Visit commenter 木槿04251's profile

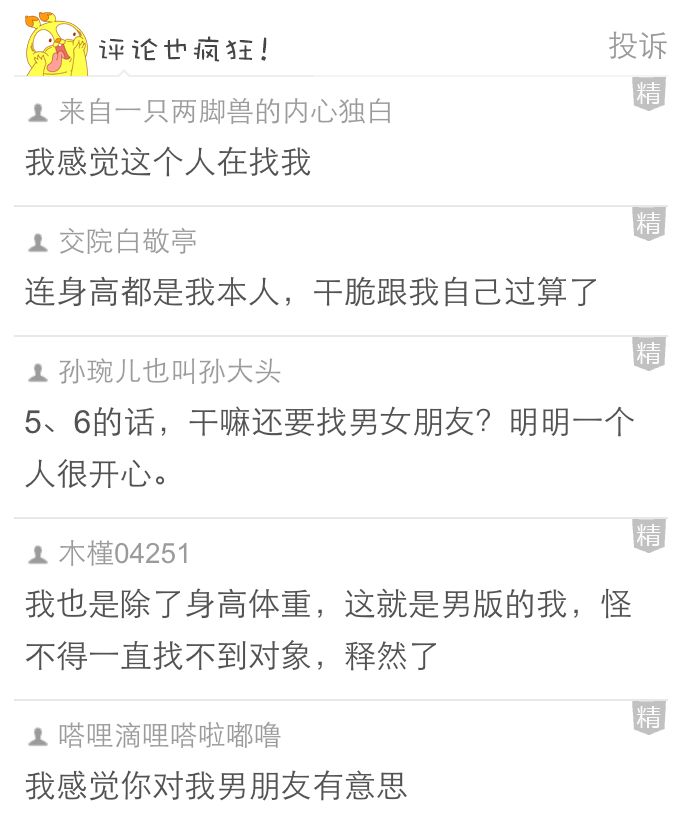pos(123,554)
